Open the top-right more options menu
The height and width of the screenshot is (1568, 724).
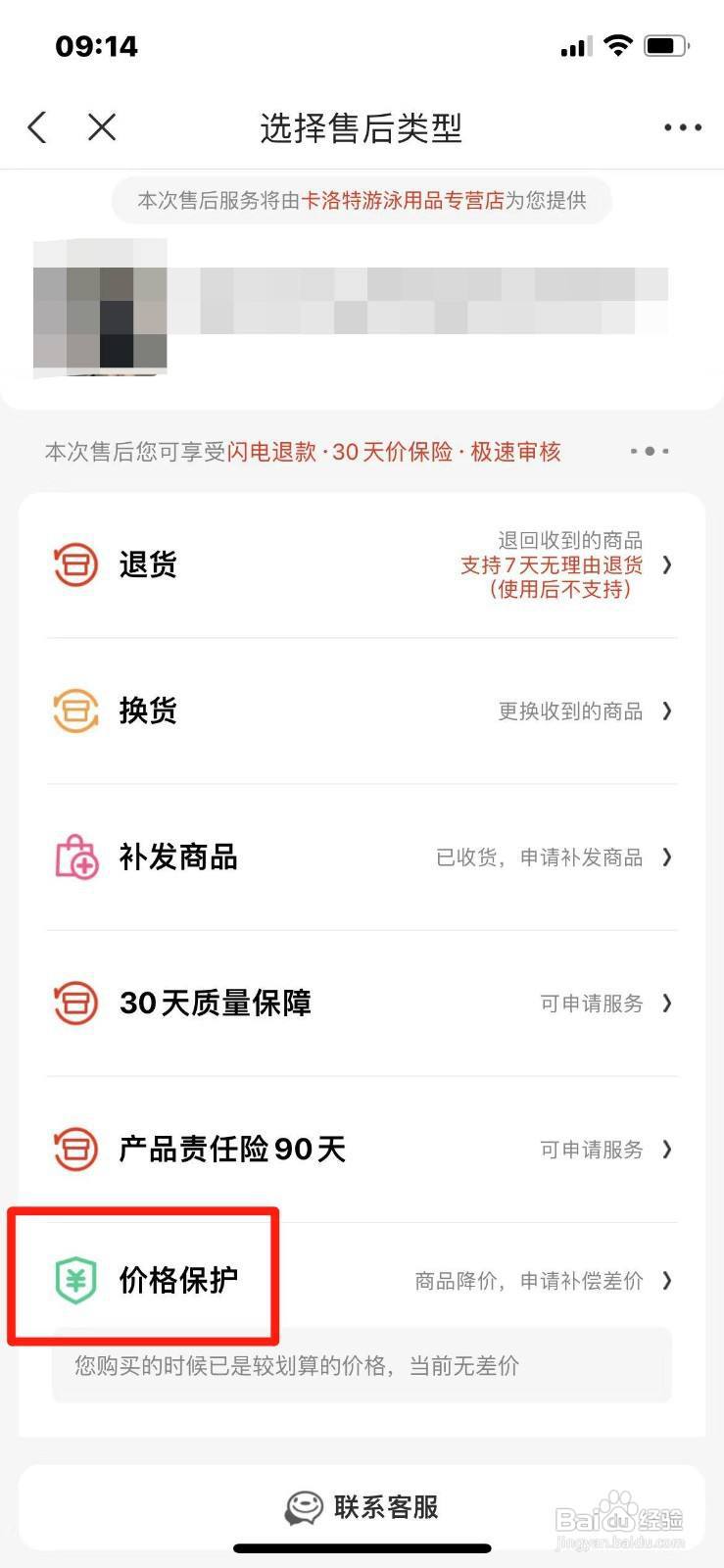point(682,127)
